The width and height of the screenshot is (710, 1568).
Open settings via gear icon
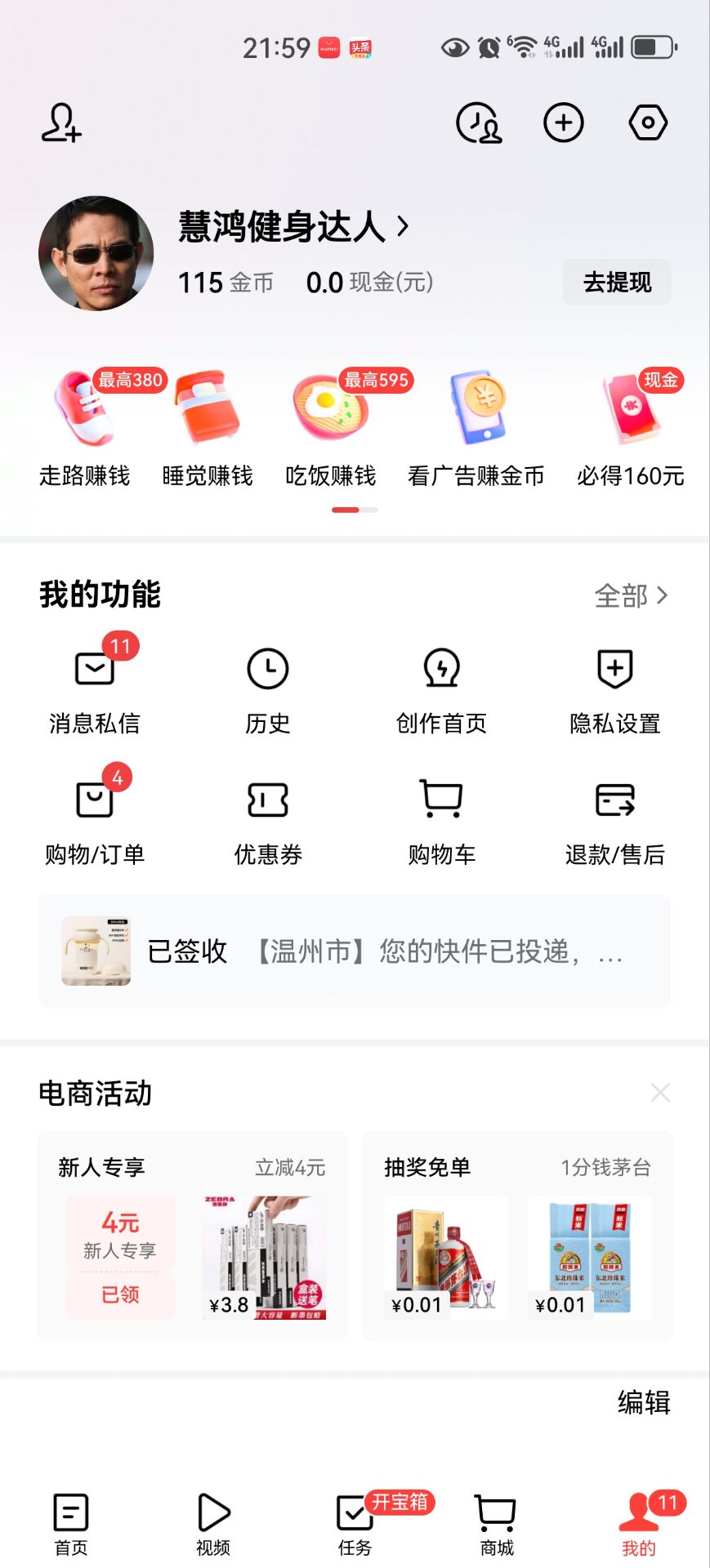647,122
